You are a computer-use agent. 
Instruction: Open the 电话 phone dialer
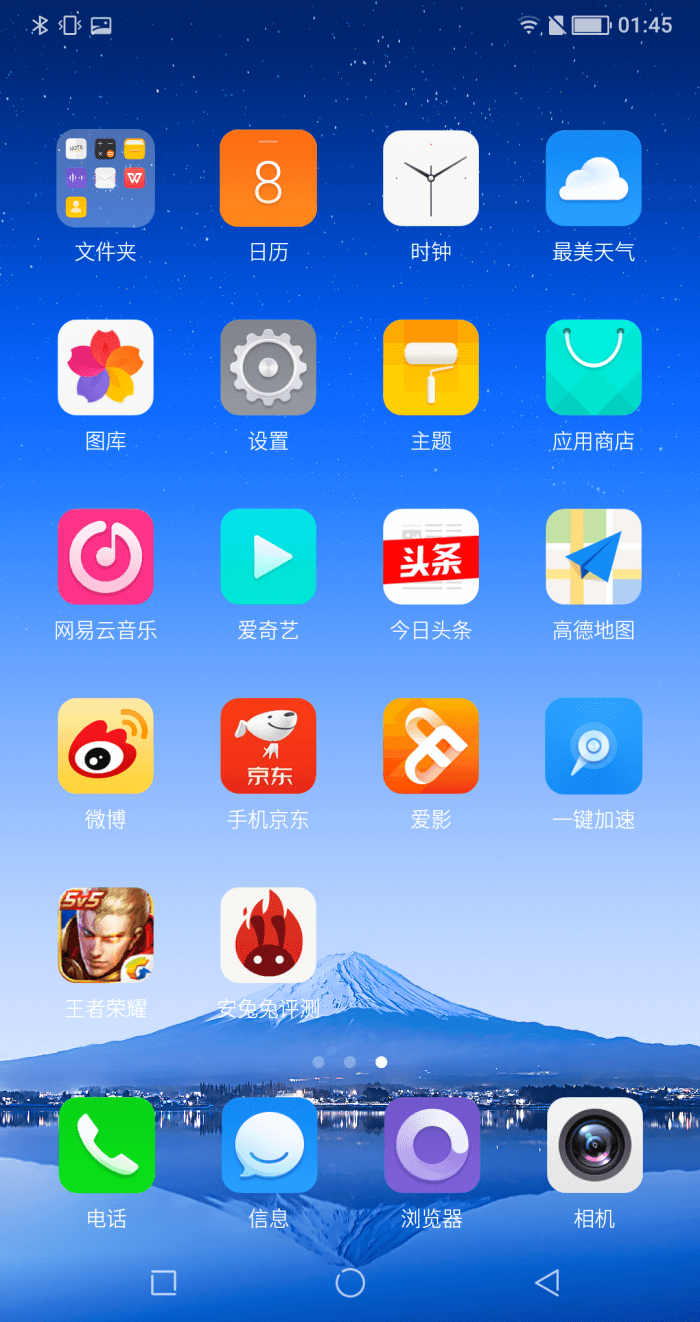coord(106,1145)
